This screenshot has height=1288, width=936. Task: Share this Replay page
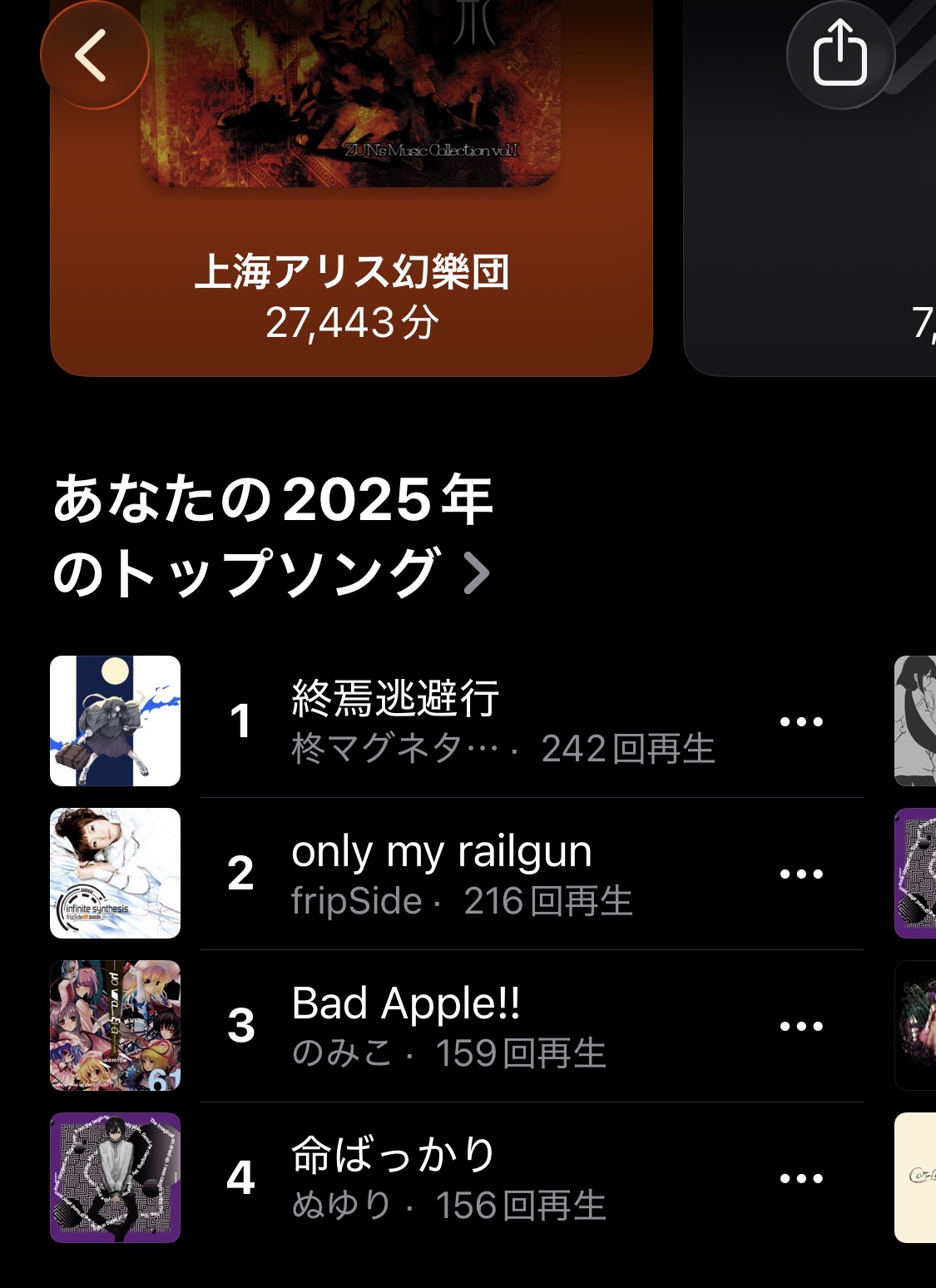pos(839,54)
